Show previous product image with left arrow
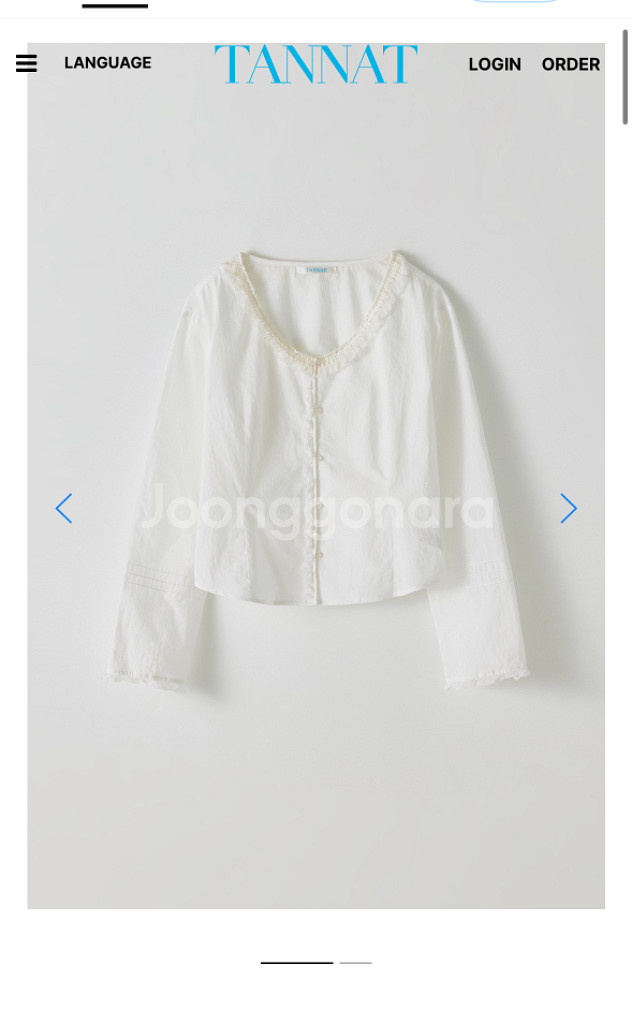632x1024 pixels. tap(64, 508)
